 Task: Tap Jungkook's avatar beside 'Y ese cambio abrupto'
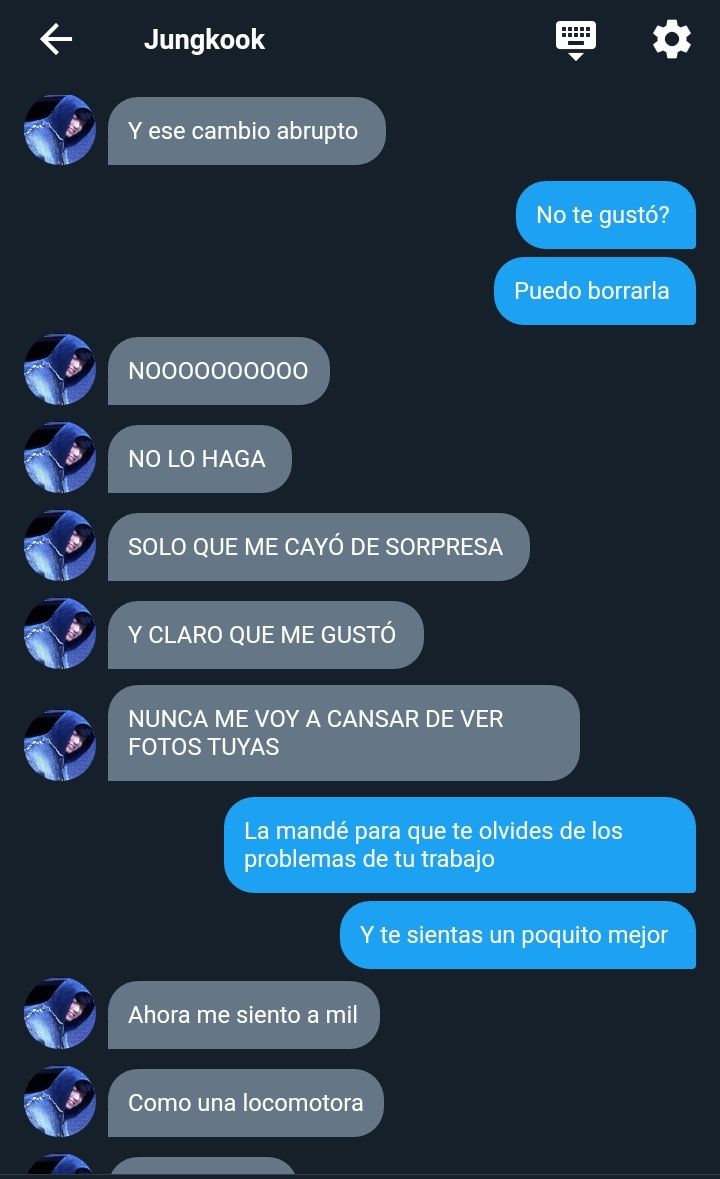[x=60, y=130]
